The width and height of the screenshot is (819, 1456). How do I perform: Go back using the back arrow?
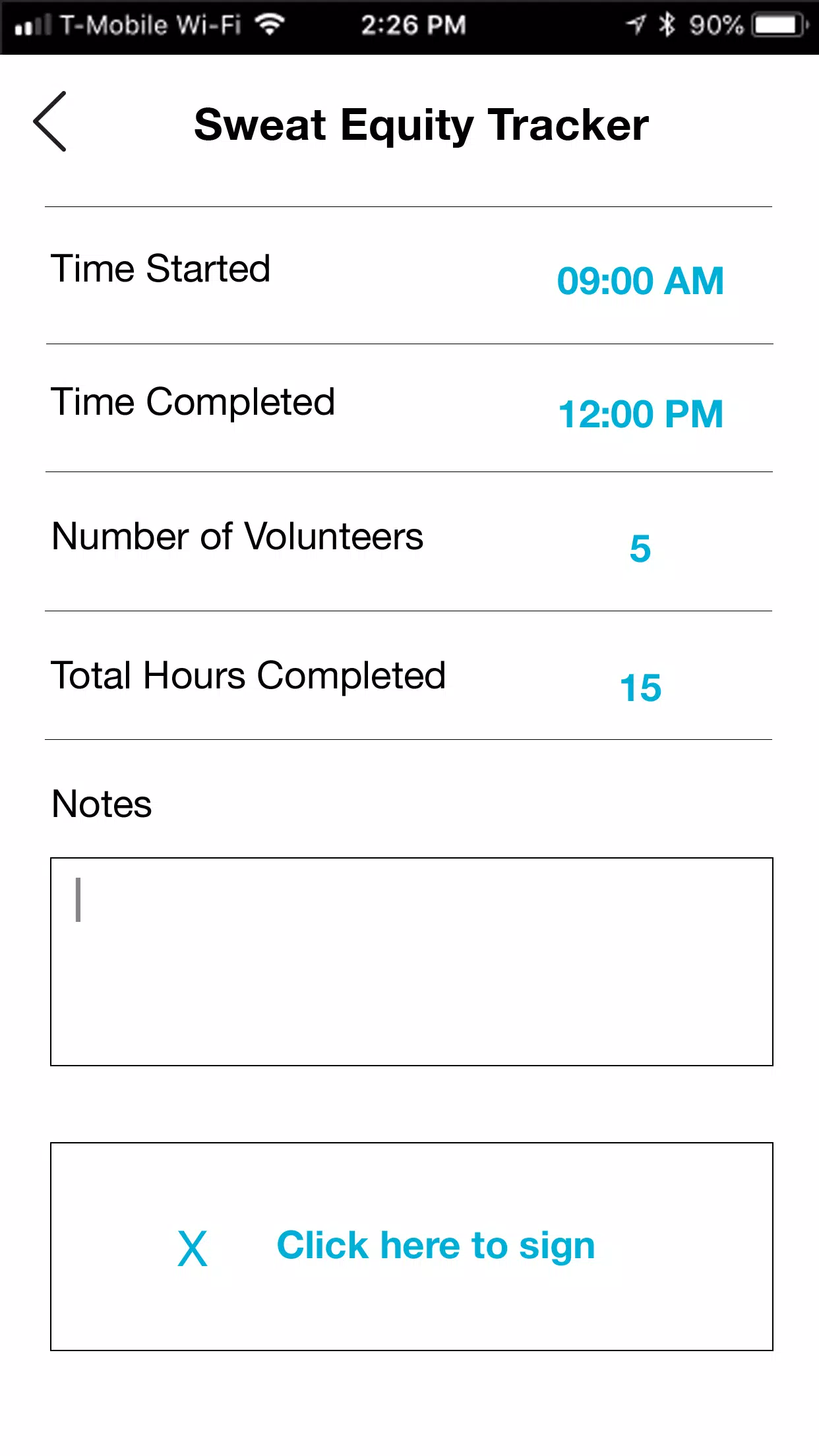pos(50,122)
